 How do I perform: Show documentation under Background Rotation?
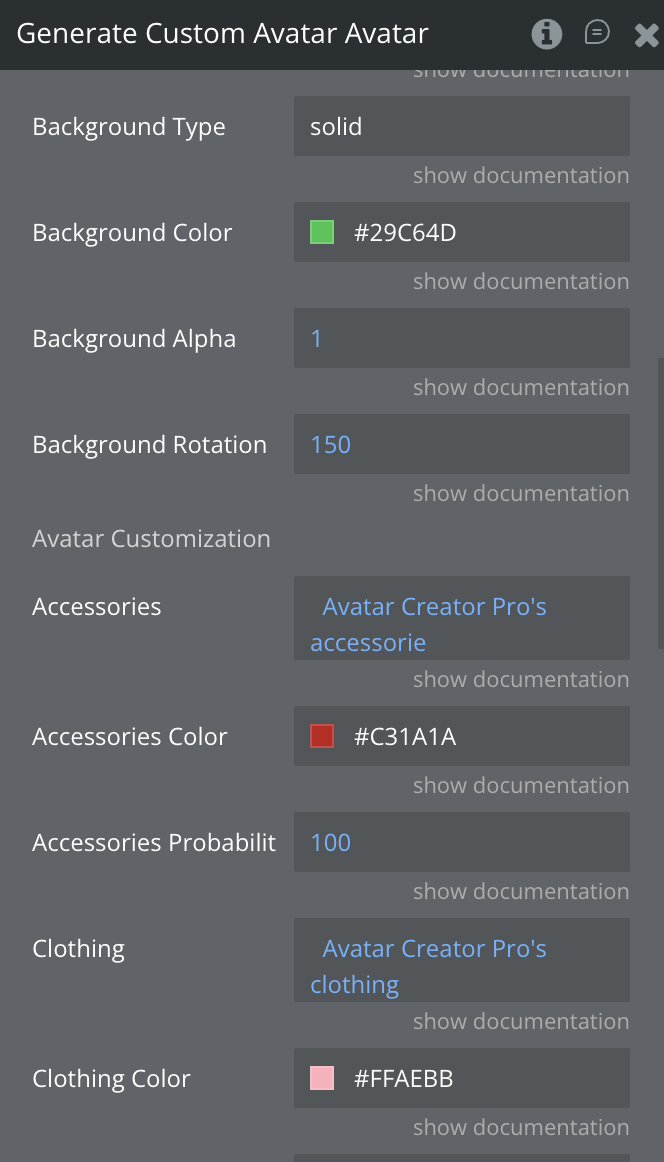(x=521, y=494)
